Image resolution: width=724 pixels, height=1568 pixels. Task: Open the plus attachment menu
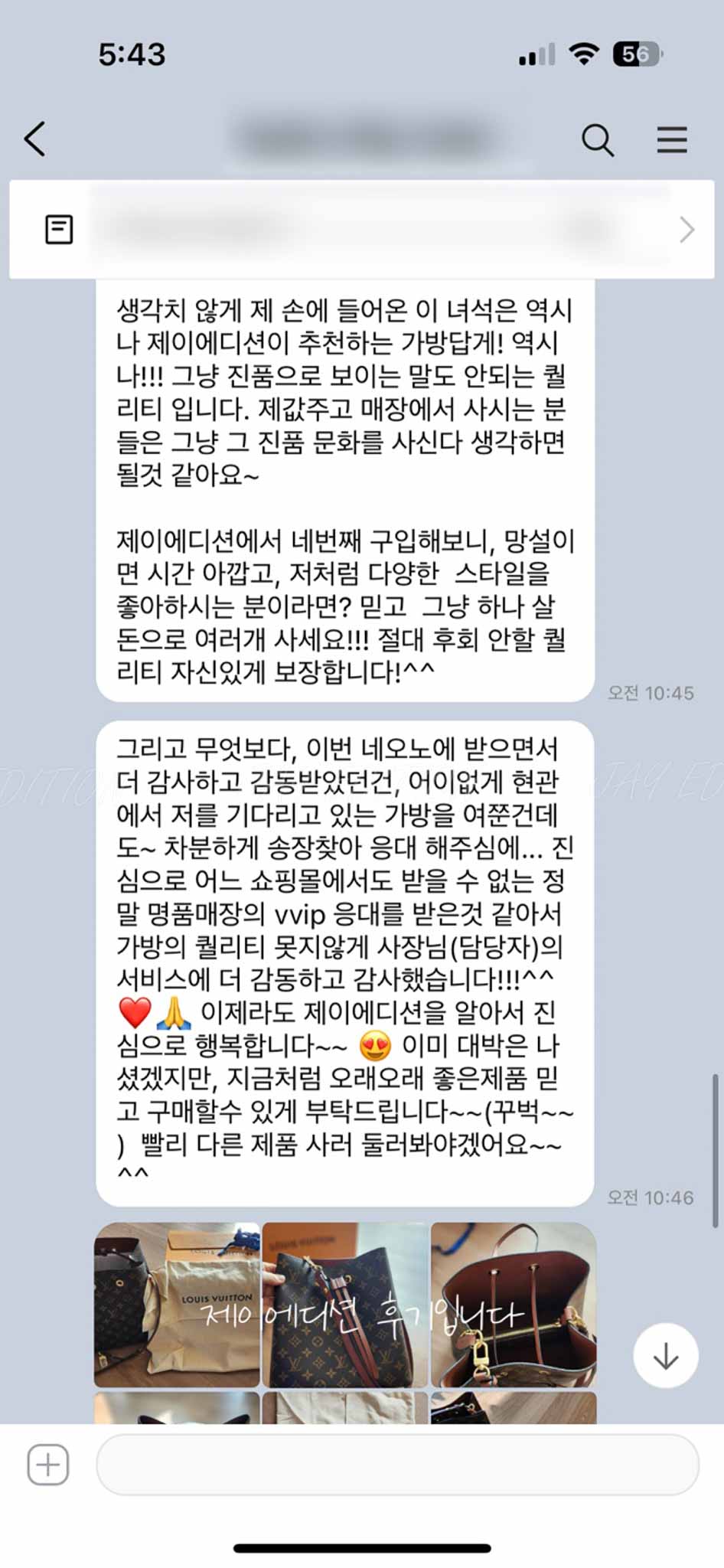pyautogui.click(x=48, y=1465)
